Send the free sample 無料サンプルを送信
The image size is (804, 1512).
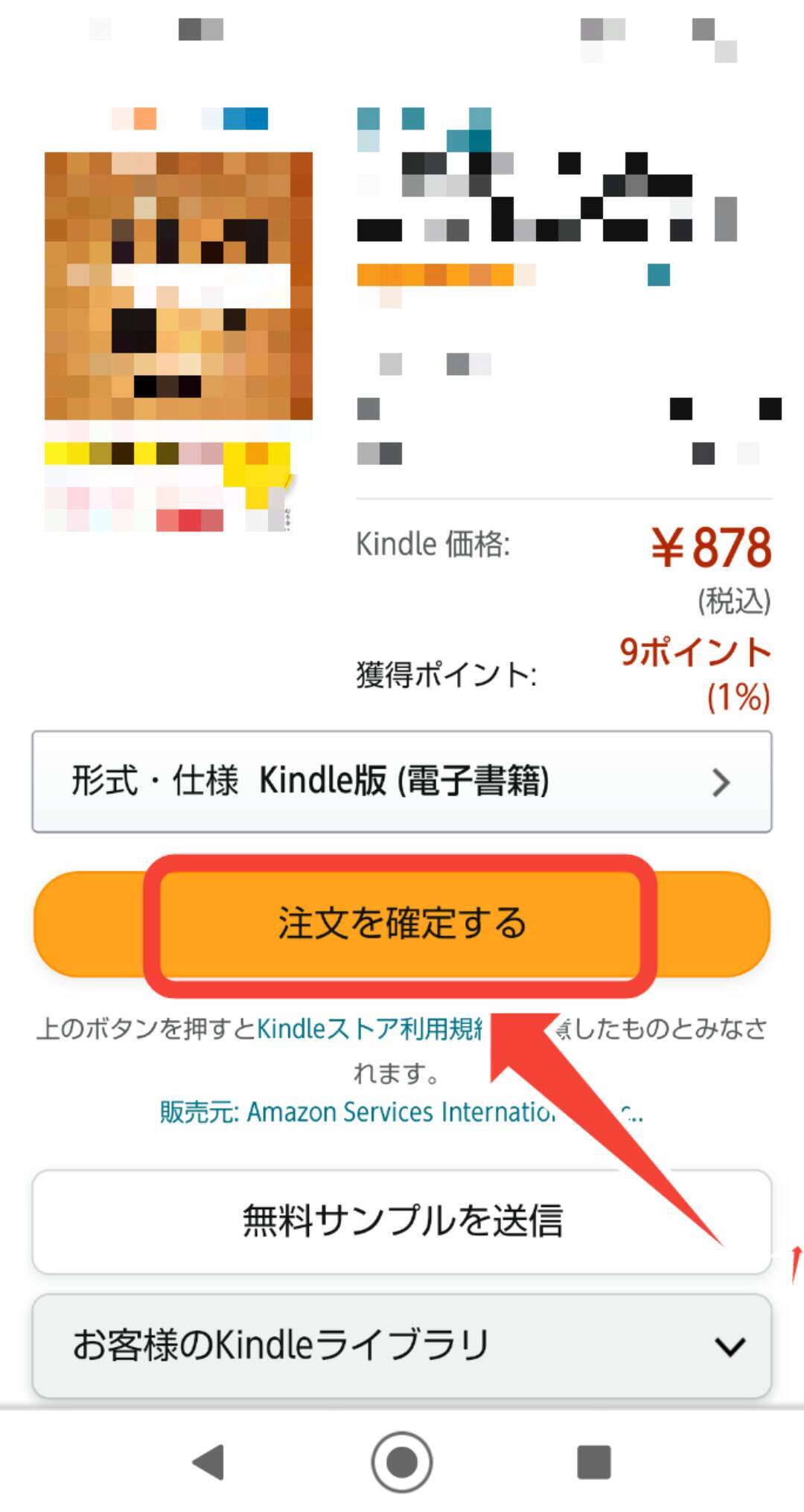pyautogui.click(x=401, y=1221)
